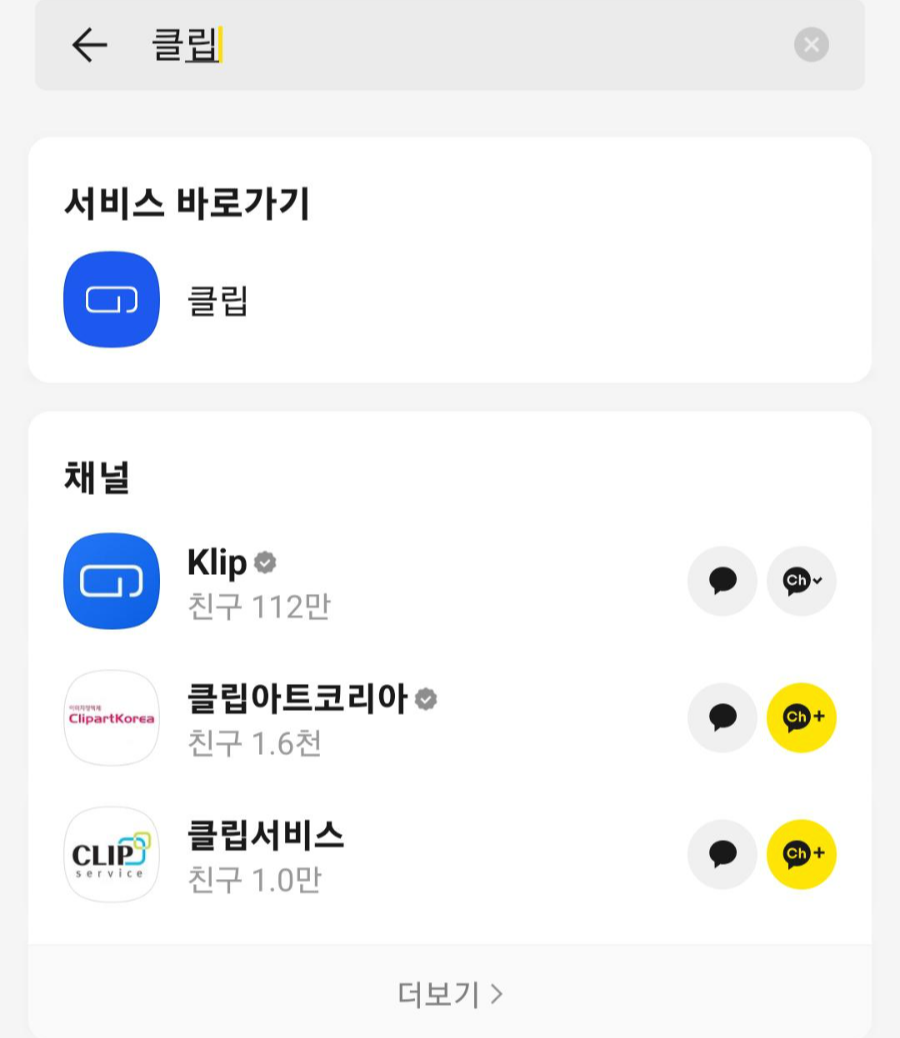Start a chat with 클립서비스
This screenshot has width=900, height=1038.
tap(723, 854)
